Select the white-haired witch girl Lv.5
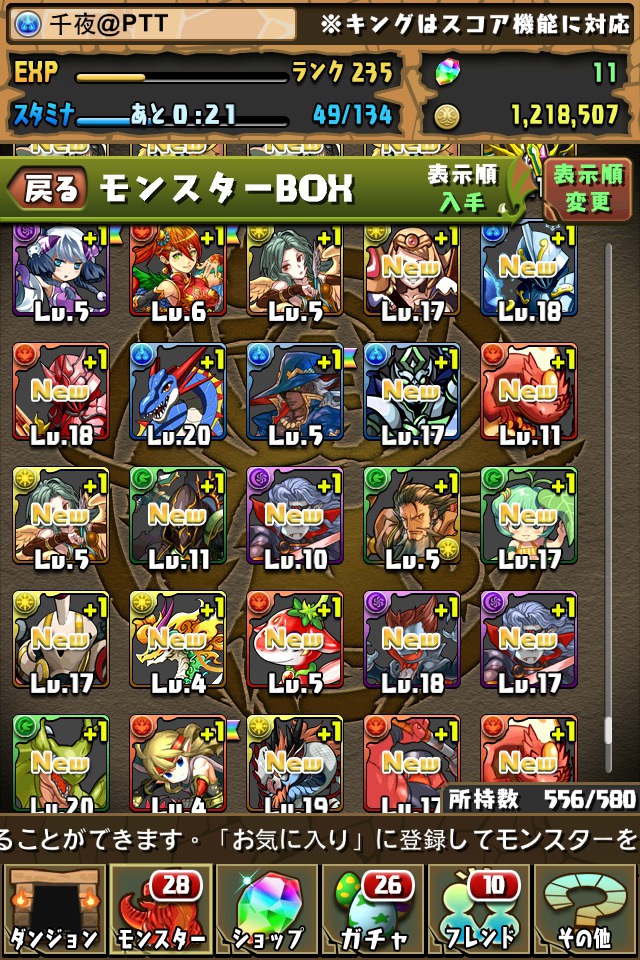The width and height of the screenshot is (640, 960). coord(60,270)
